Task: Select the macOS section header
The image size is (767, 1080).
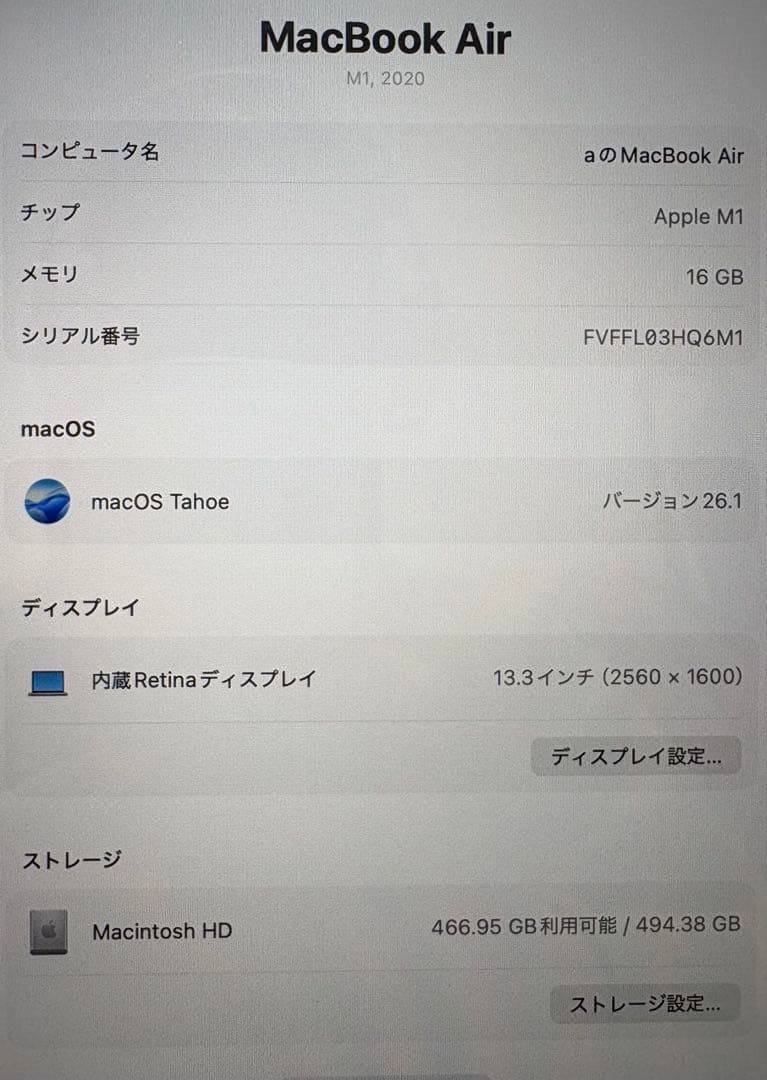Action: click(x=57, y=428)
